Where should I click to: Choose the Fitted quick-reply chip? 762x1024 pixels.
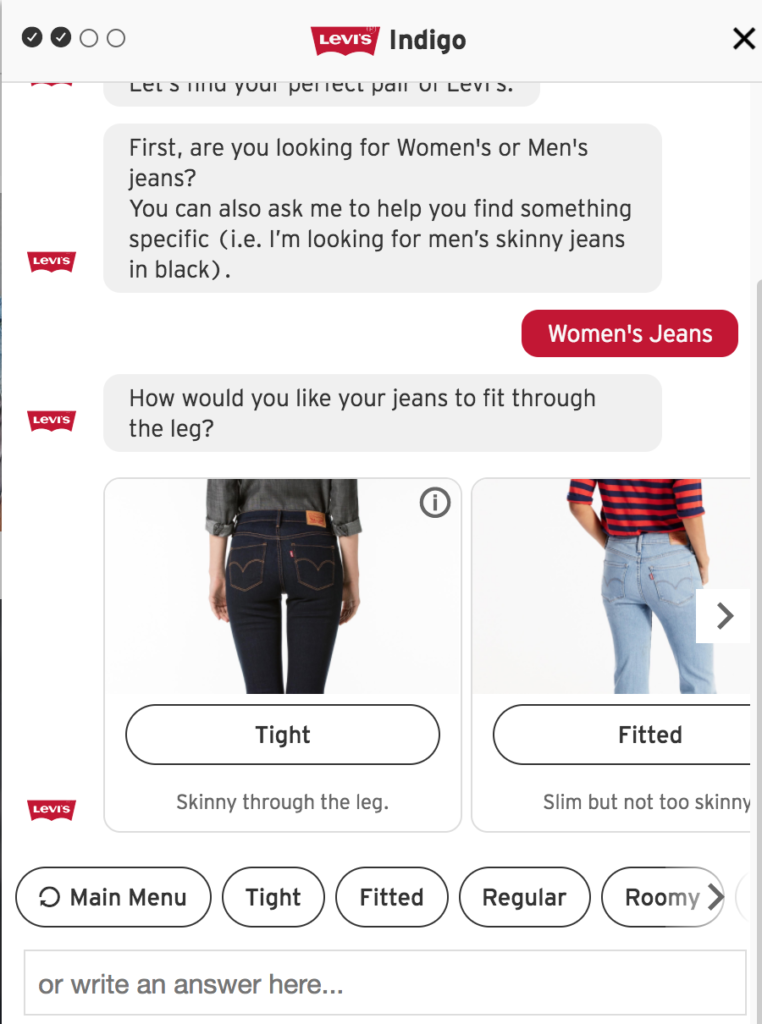[x=392, y=897]
